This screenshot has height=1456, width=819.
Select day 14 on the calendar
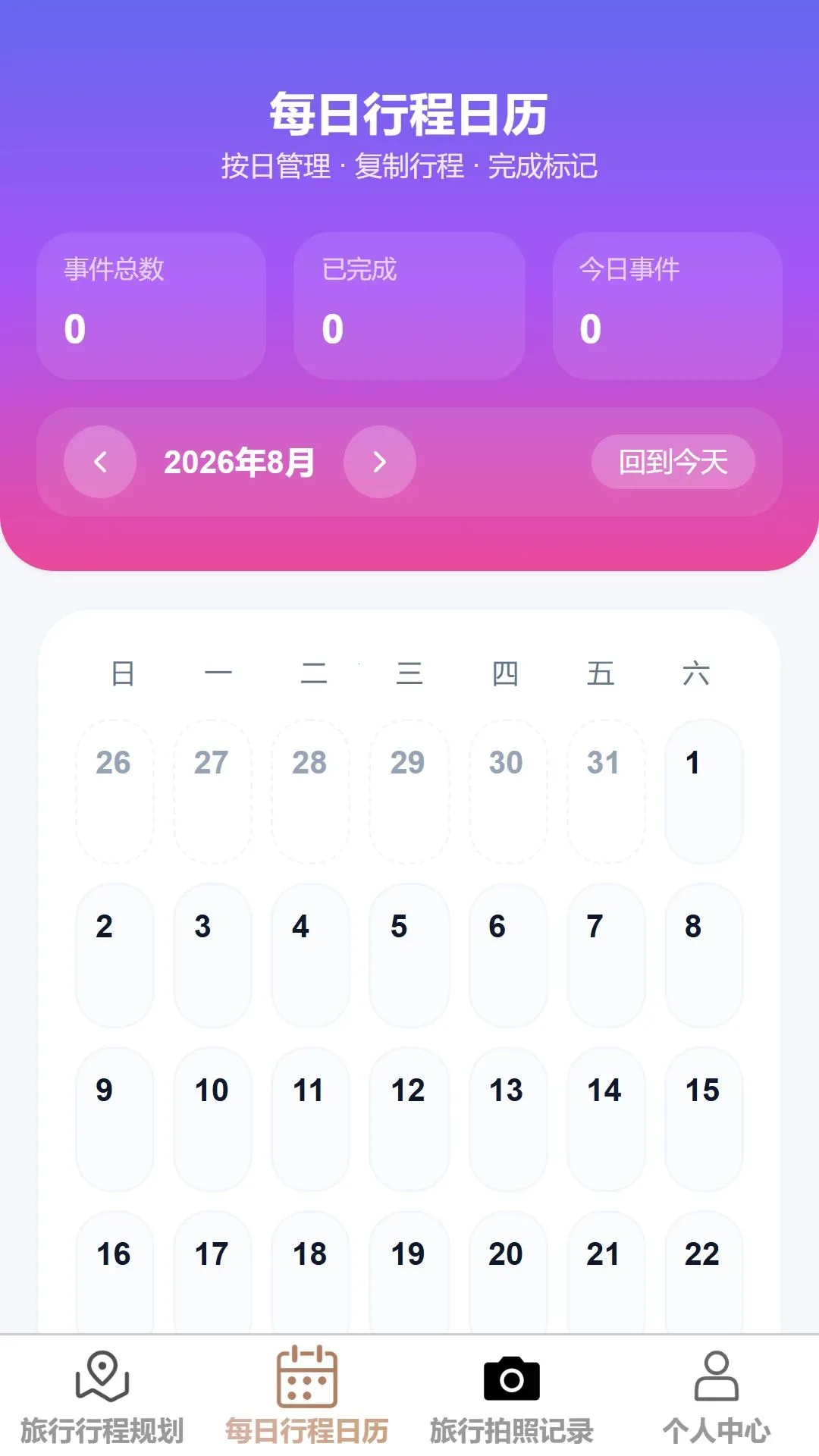pos(606,1119)
